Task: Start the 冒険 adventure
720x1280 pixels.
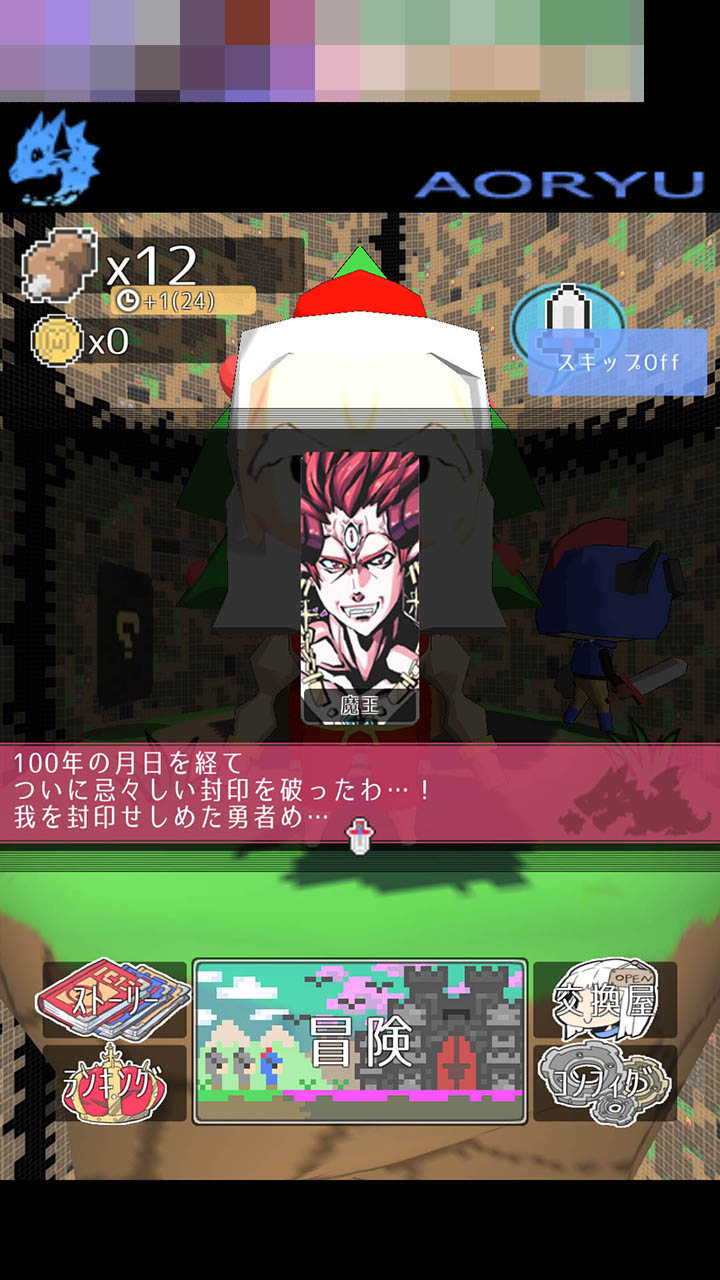Action: click(x=360, y=1042)
